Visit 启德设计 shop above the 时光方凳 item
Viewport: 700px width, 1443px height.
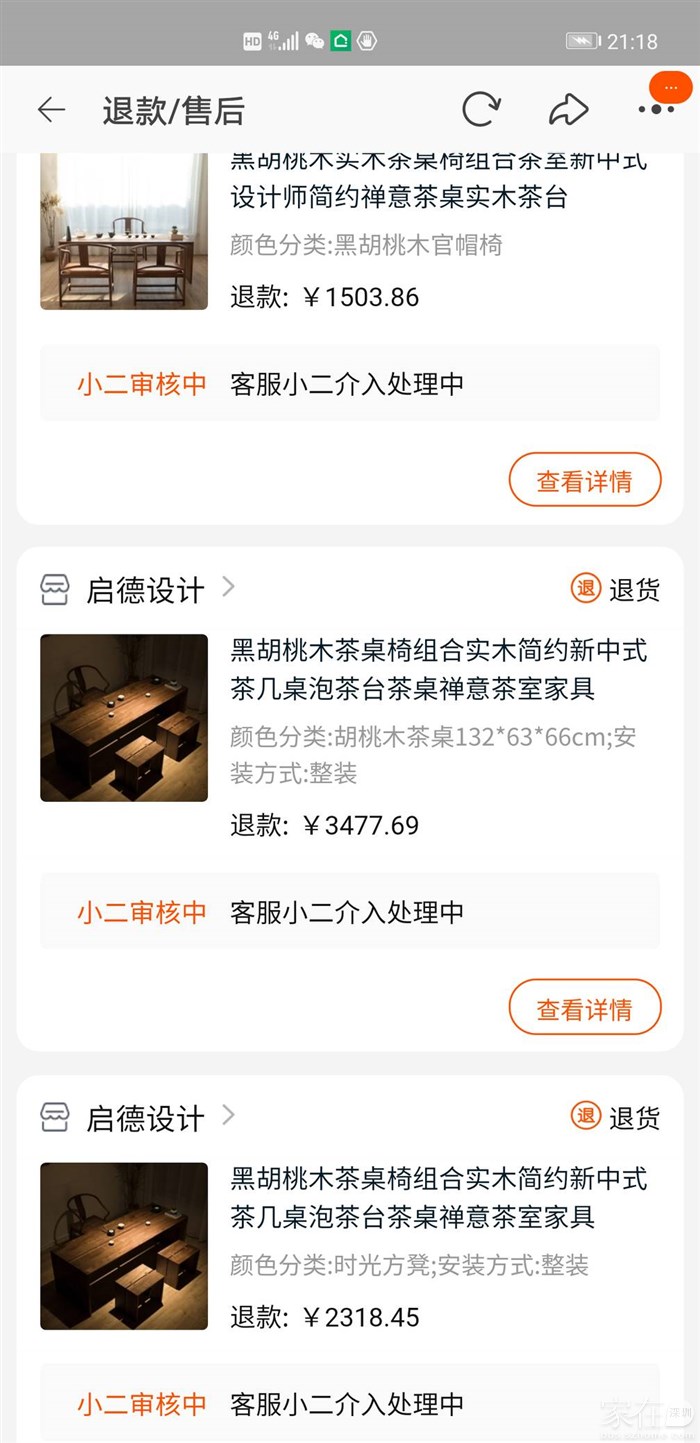point(145,1118)
